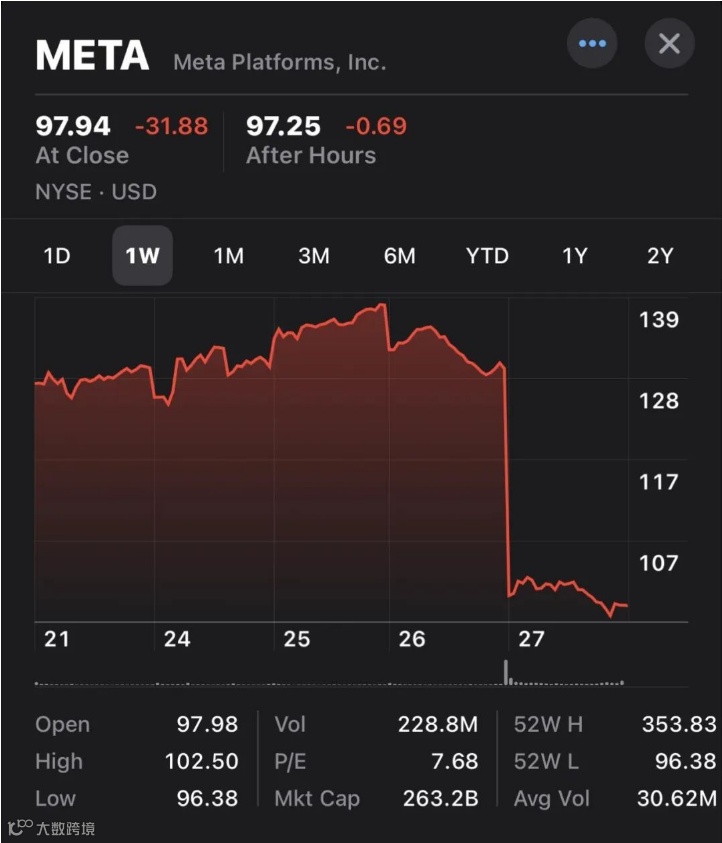Select the YTD chart range
Screen dimensions: 722x843
click(487, 256)
